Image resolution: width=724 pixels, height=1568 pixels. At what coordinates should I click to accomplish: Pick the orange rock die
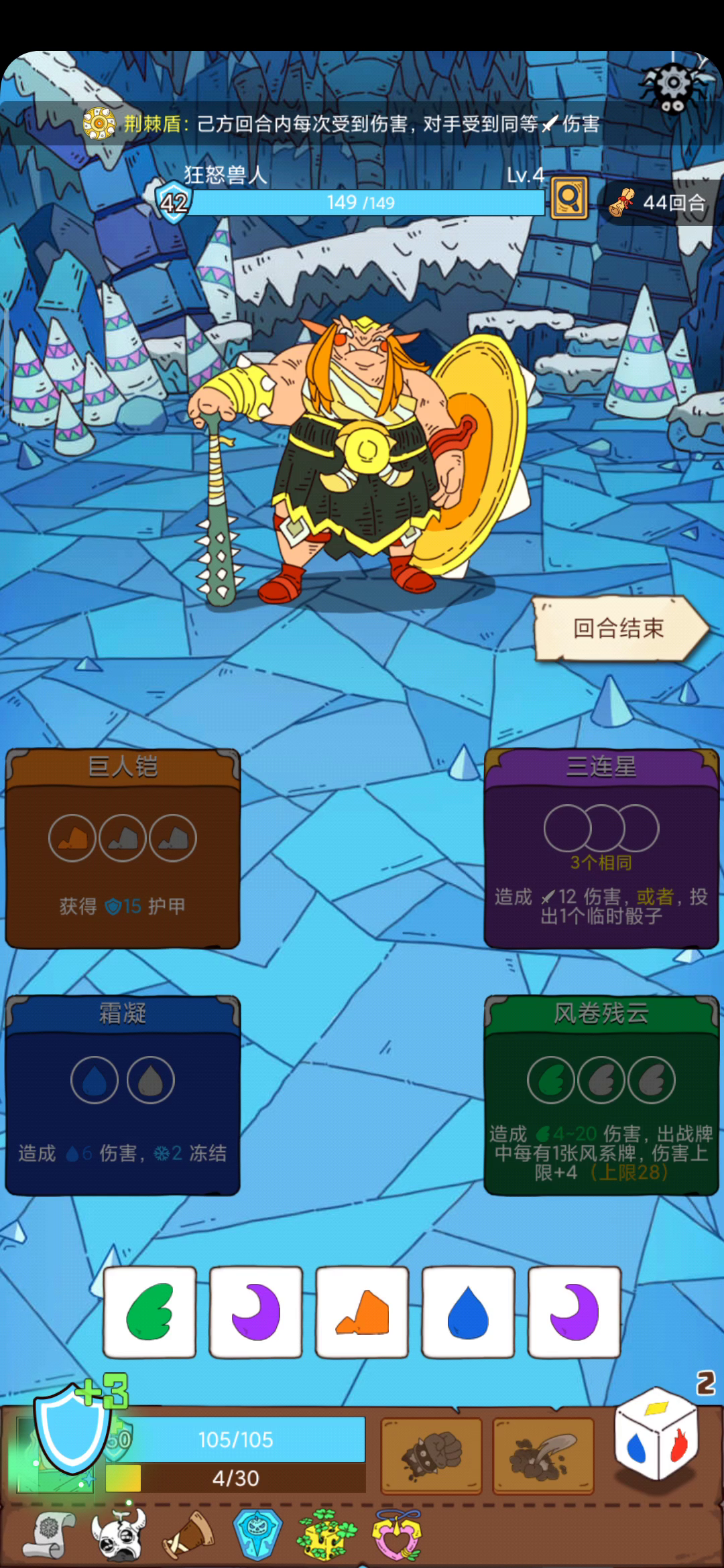[362, 1312]
